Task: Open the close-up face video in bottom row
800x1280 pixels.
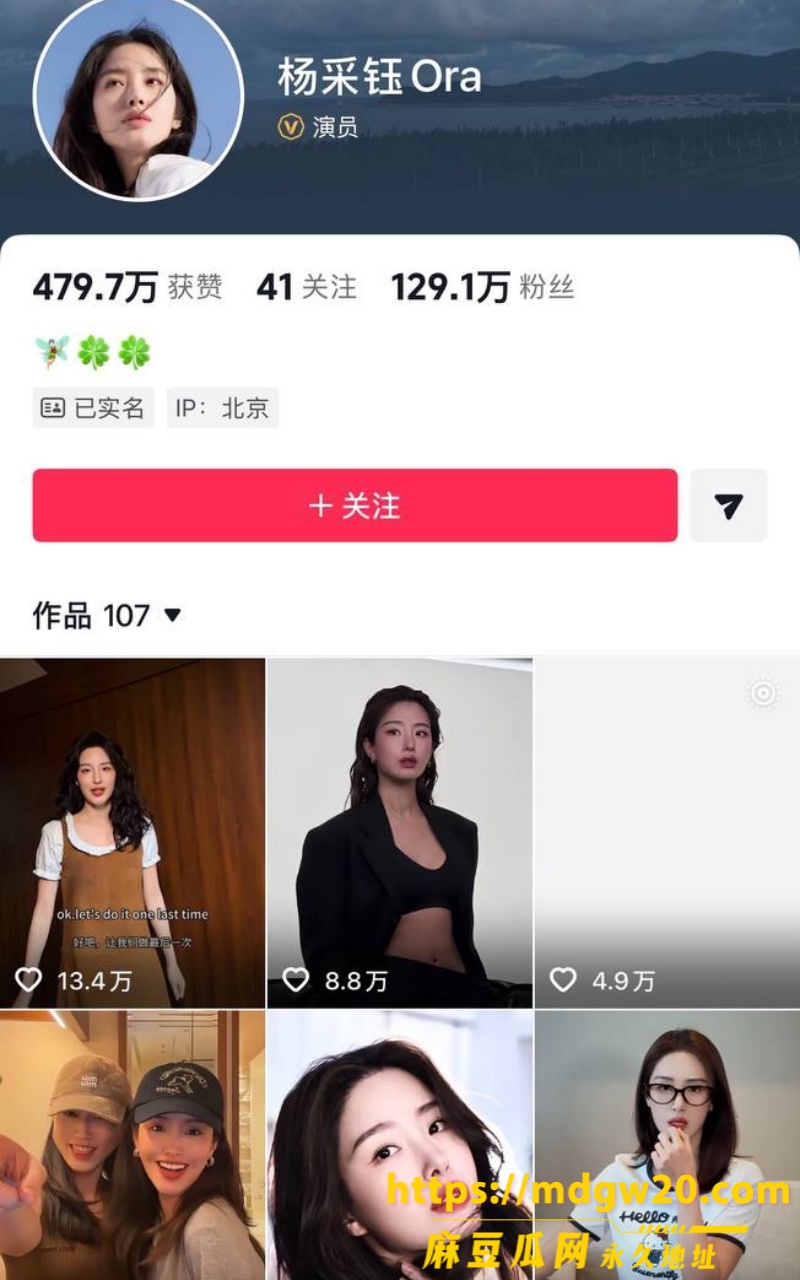Action: (400, 1145)
